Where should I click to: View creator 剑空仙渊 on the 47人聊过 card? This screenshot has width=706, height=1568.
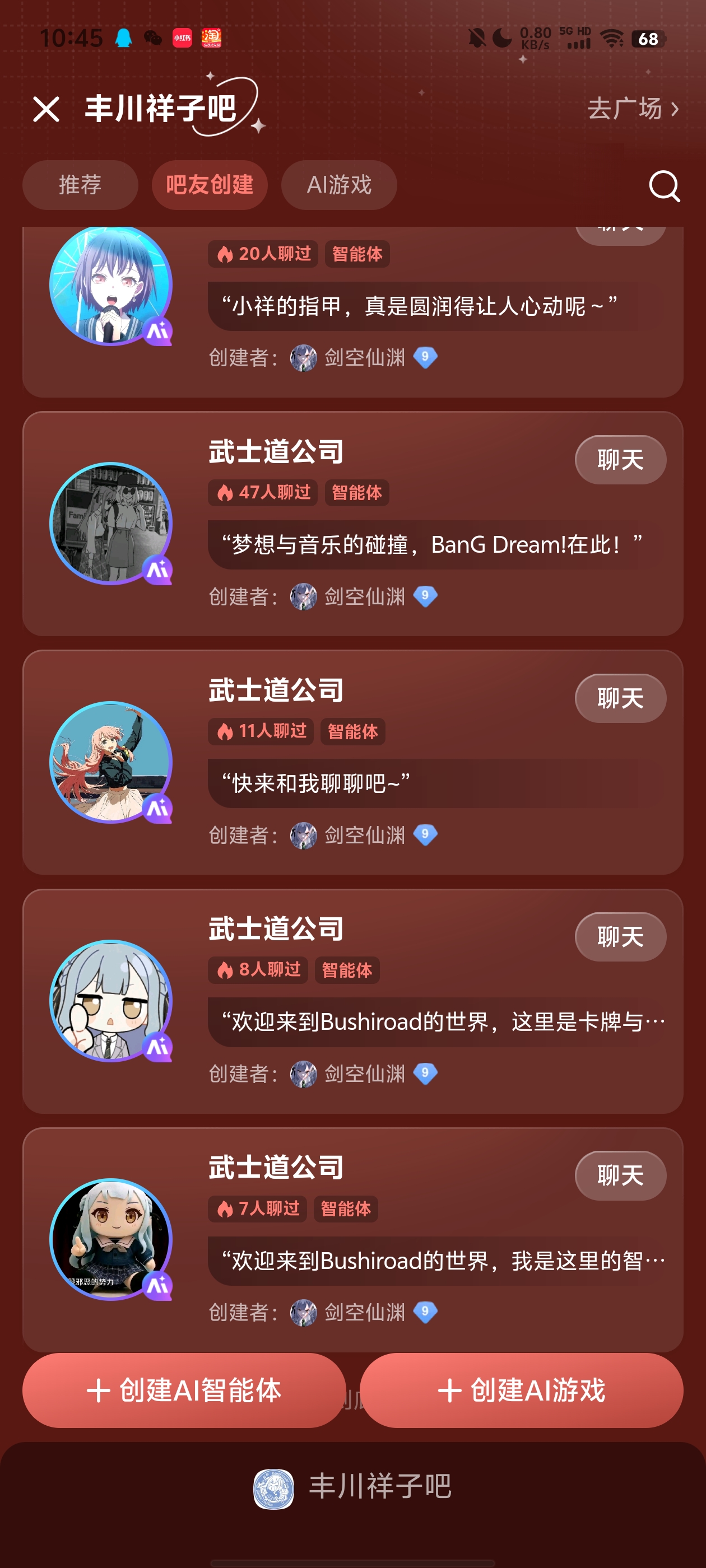tap(364, 596)
